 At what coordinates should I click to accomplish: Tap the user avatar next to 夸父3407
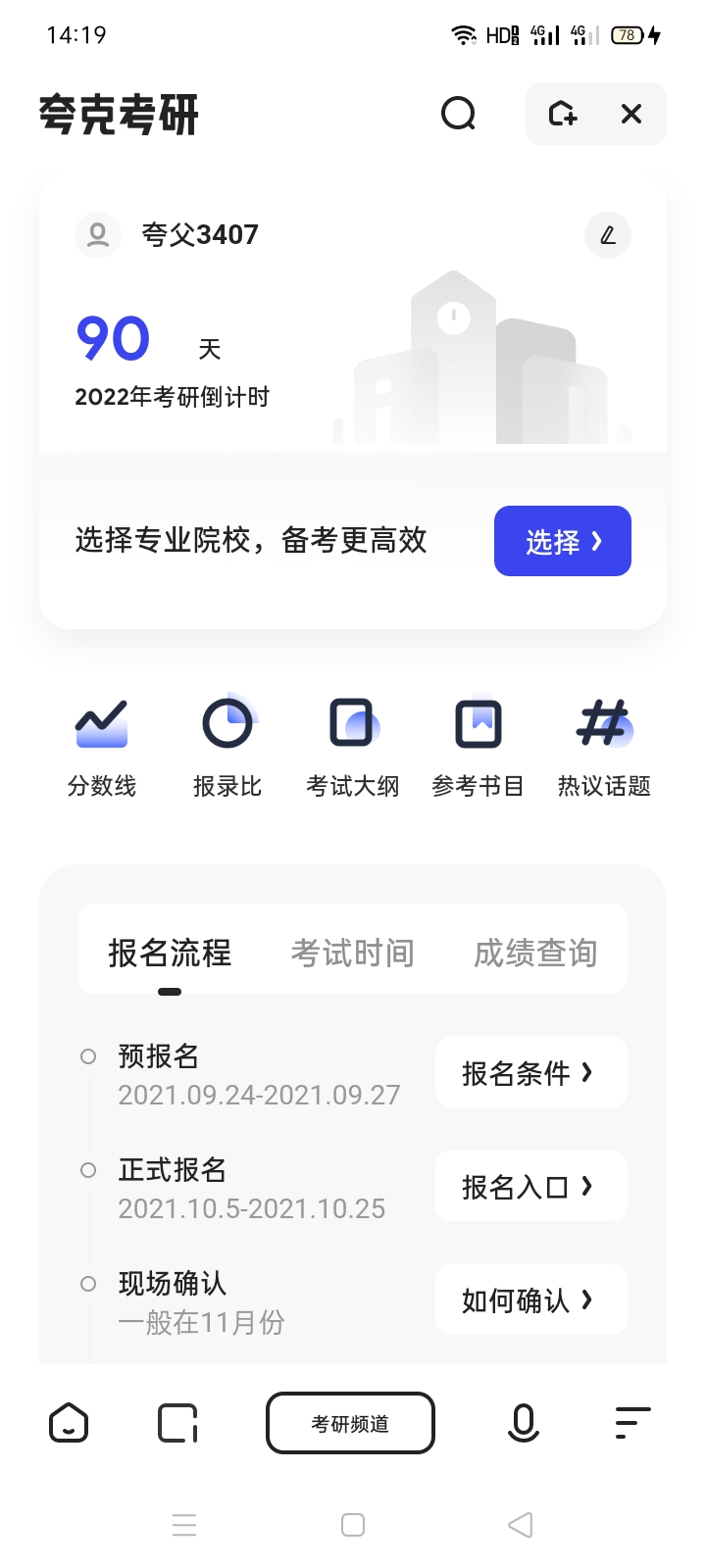[97, 235]
